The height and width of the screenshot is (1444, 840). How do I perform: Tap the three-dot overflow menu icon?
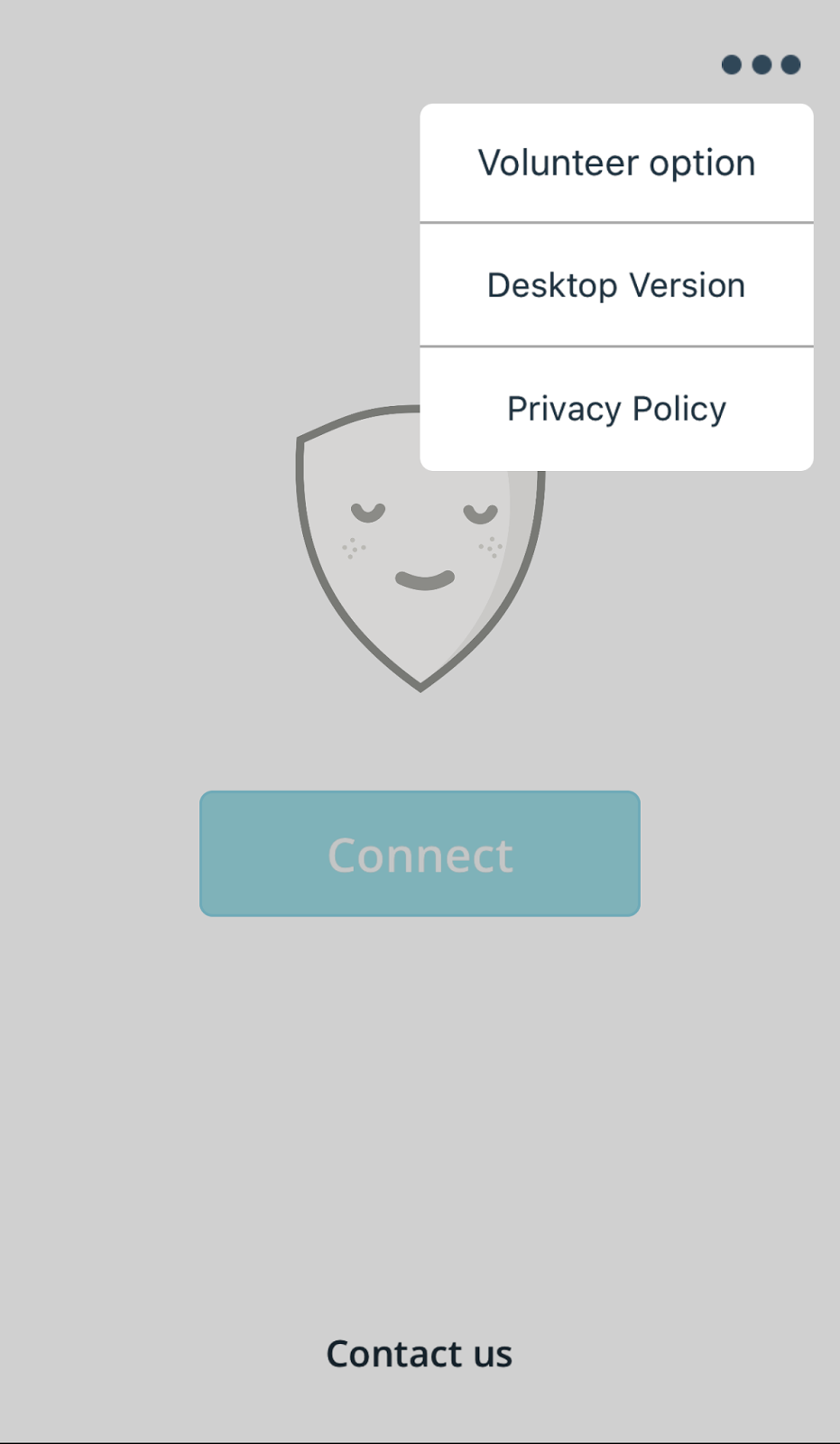pyautogui.click(x=761, y=65)
